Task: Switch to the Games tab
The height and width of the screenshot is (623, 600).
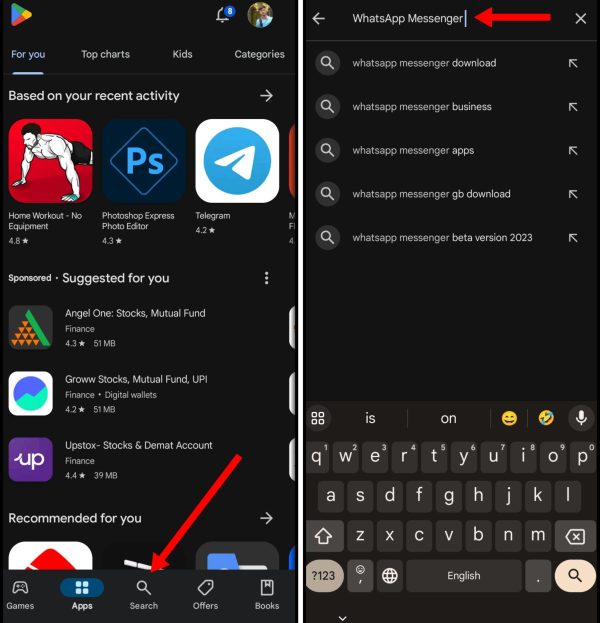Action: [x=20, y=593]
